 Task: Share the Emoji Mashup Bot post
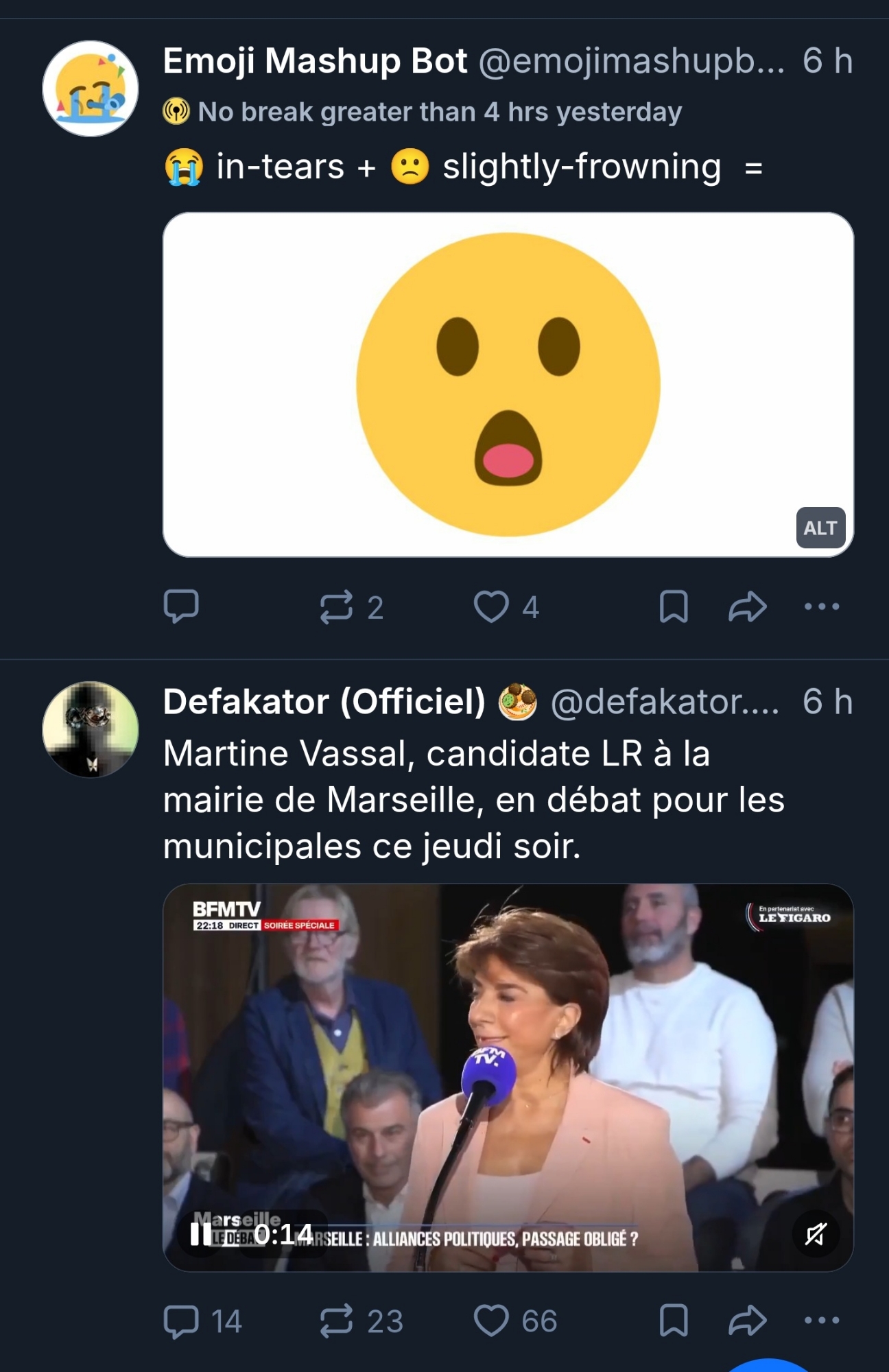tap(747, 606)
